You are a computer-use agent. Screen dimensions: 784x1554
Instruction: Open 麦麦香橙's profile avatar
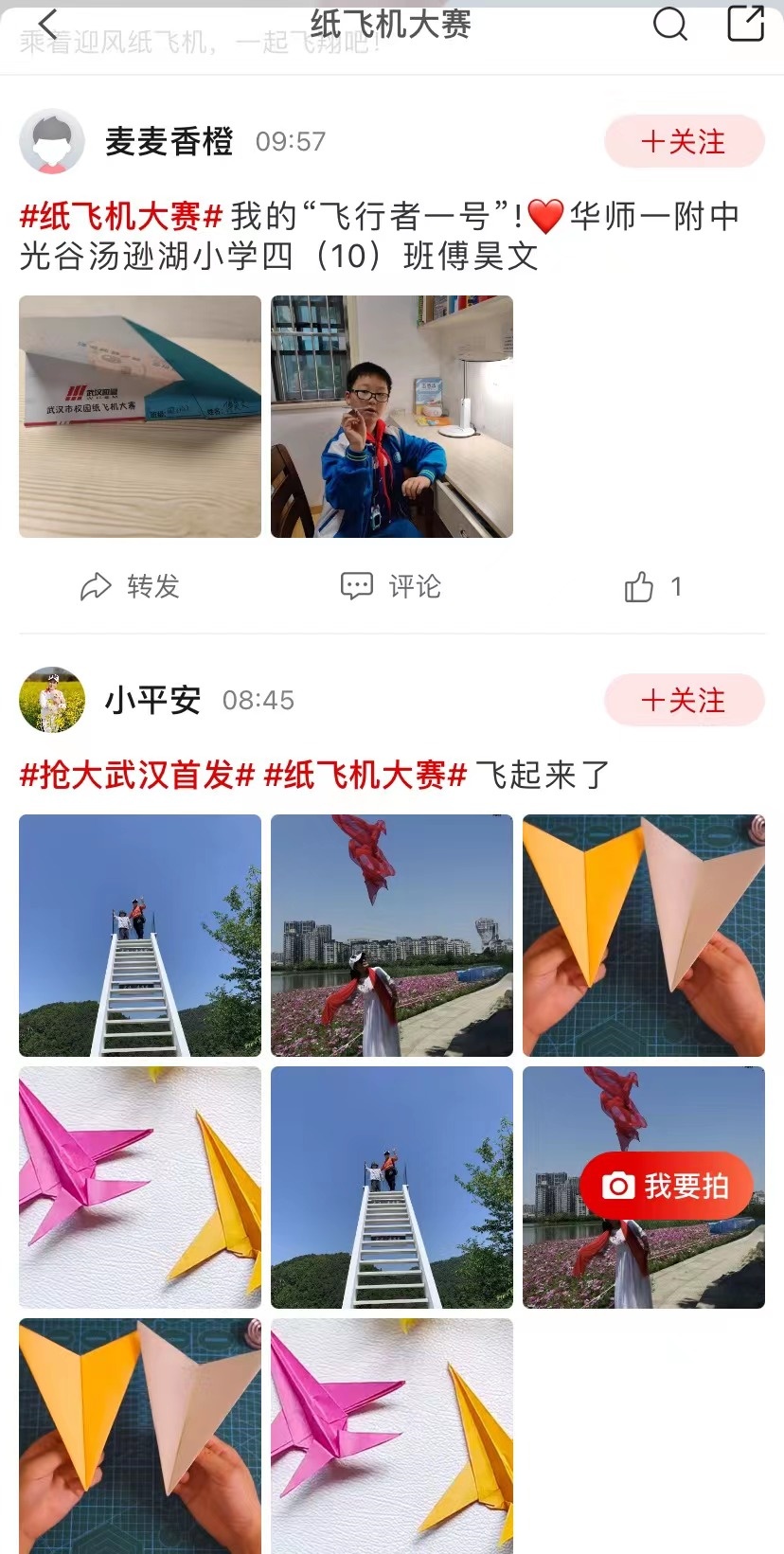(x=52, y=142)
